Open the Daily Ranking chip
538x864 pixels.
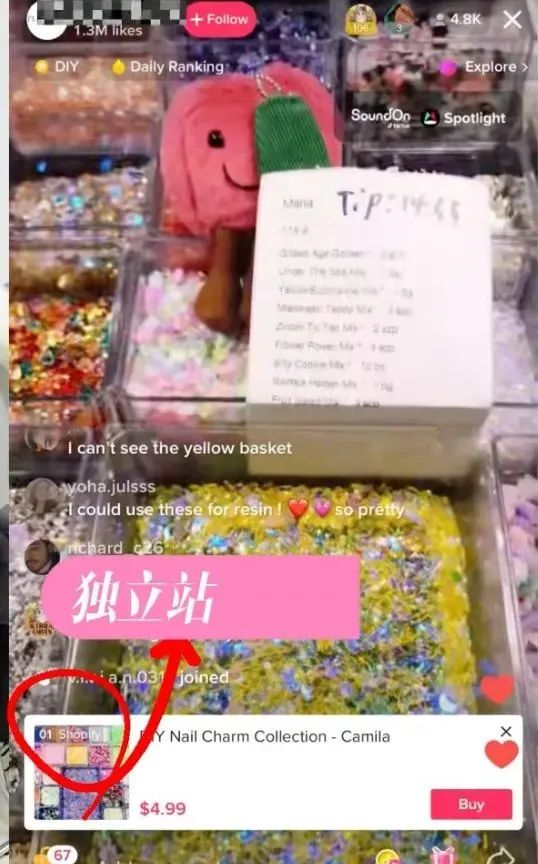tap(168, 67)
